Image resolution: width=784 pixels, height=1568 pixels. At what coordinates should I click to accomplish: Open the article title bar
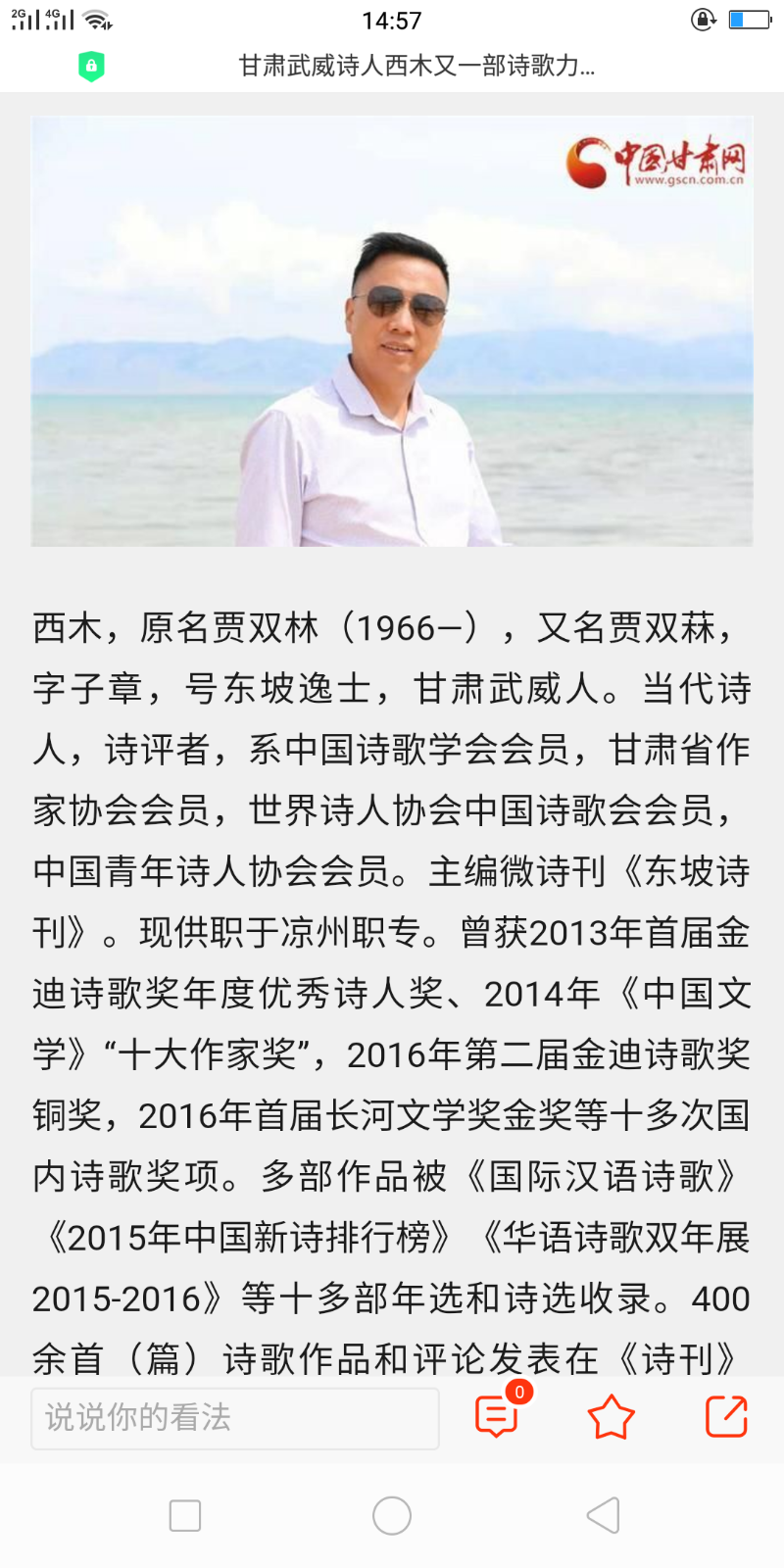(416, 67)
